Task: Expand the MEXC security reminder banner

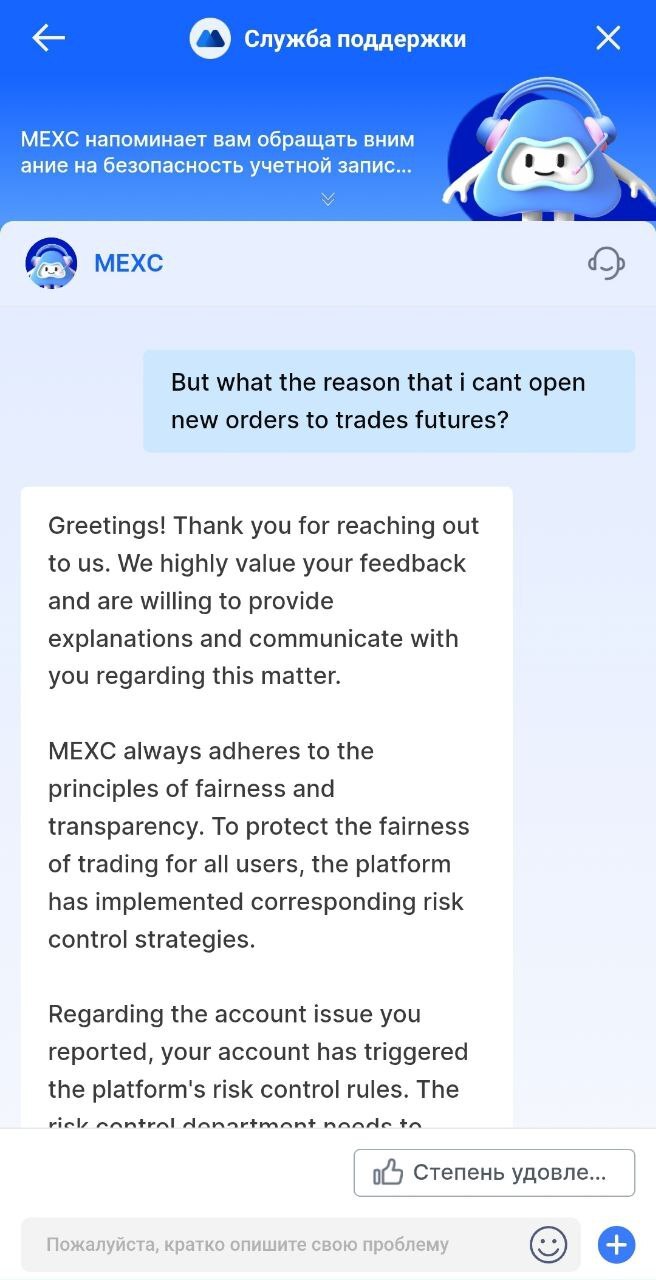Action: [327, 200]
